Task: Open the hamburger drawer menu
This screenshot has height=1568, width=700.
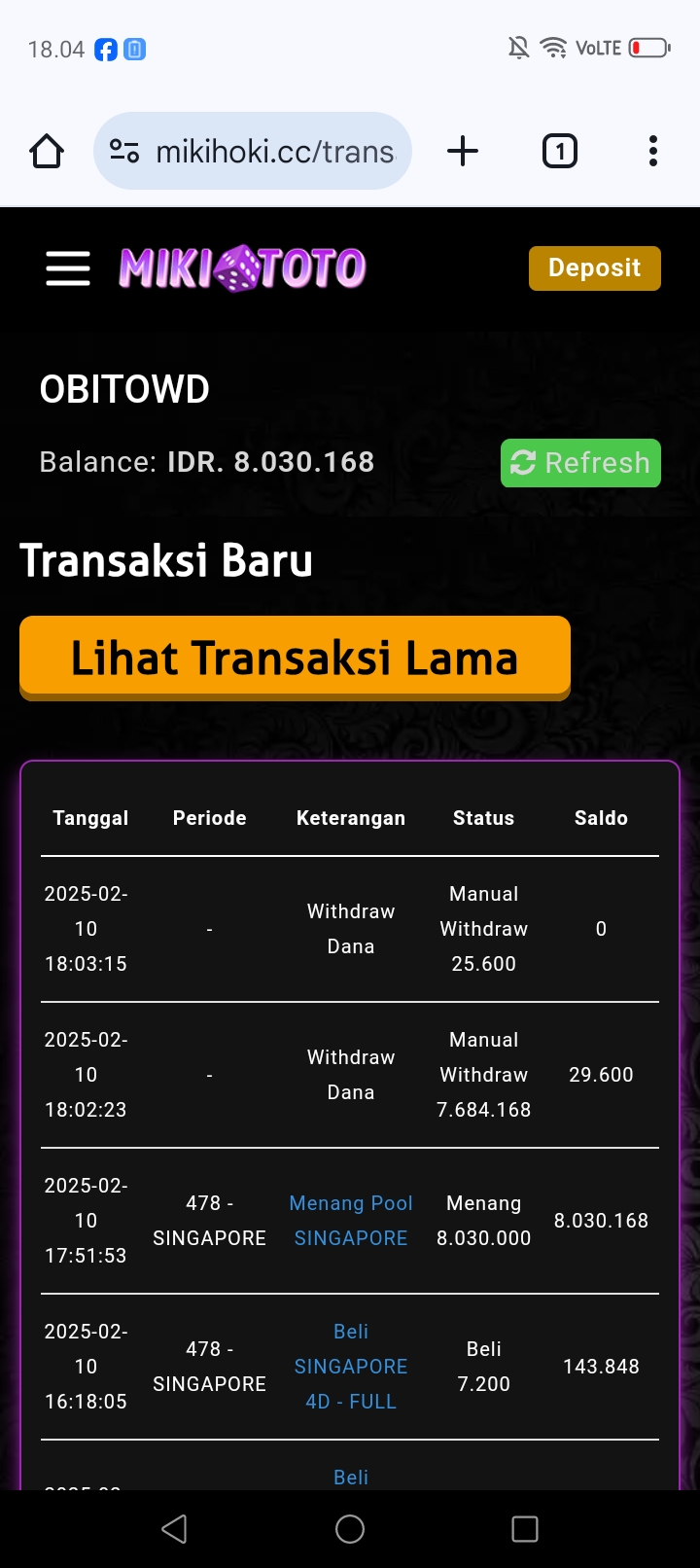Action: [x=68, y=268]
